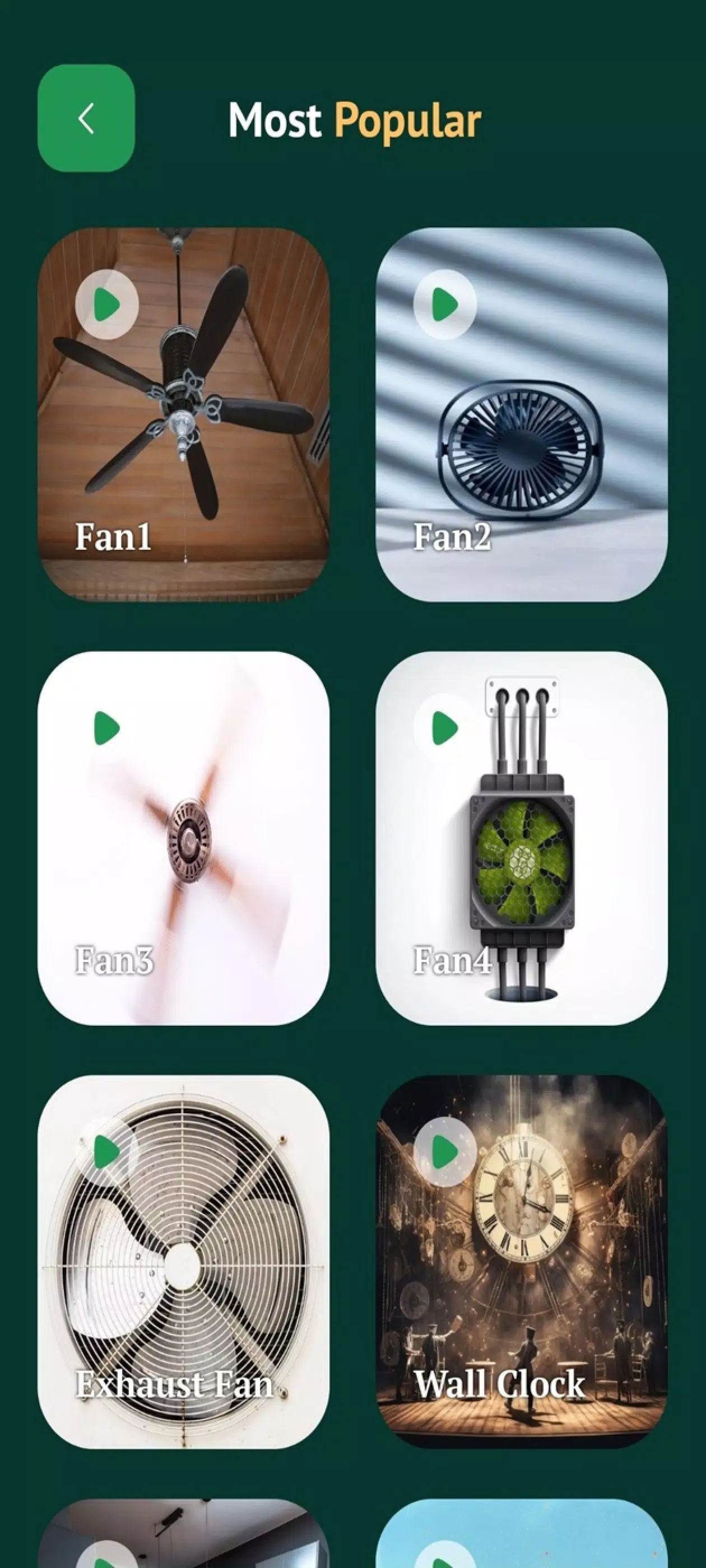Play the Exhaust Fan sound
The height and width of the screenshot is (1568, 706).
(x=107, y=1152)
